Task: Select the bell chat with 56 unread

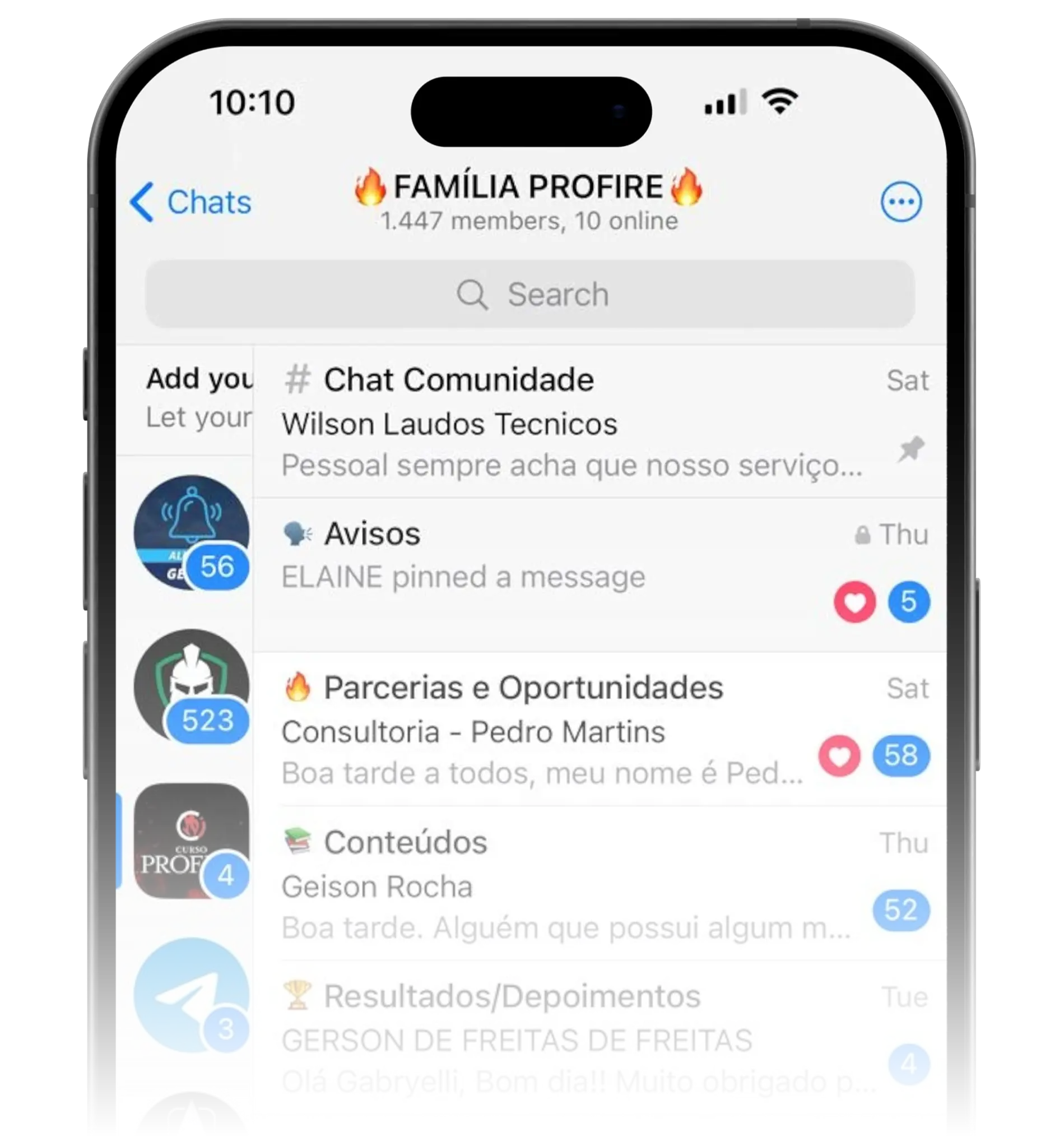Action: [191, 533]
